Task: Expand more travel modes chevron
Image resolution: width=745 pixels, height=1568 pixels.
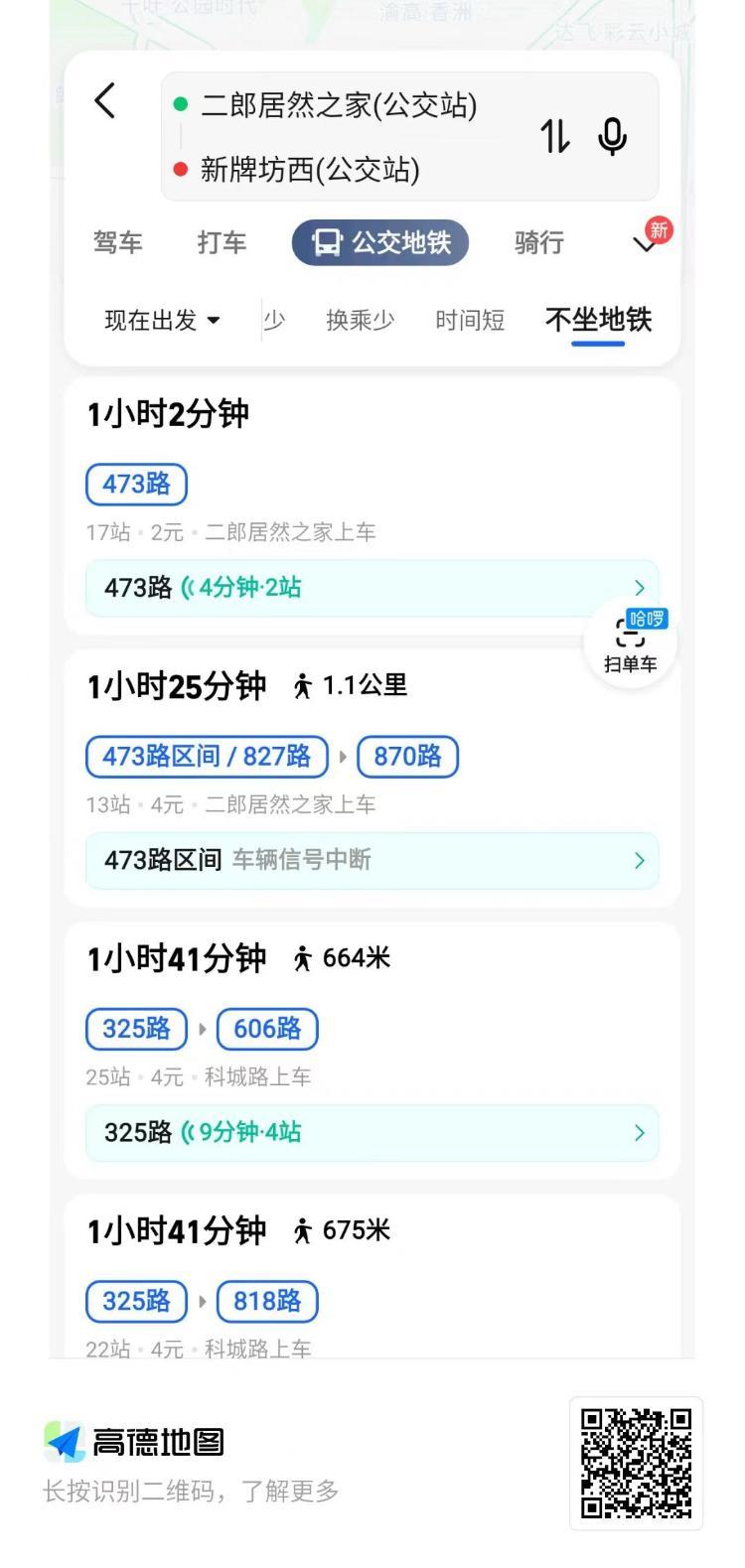Action: 647,243
